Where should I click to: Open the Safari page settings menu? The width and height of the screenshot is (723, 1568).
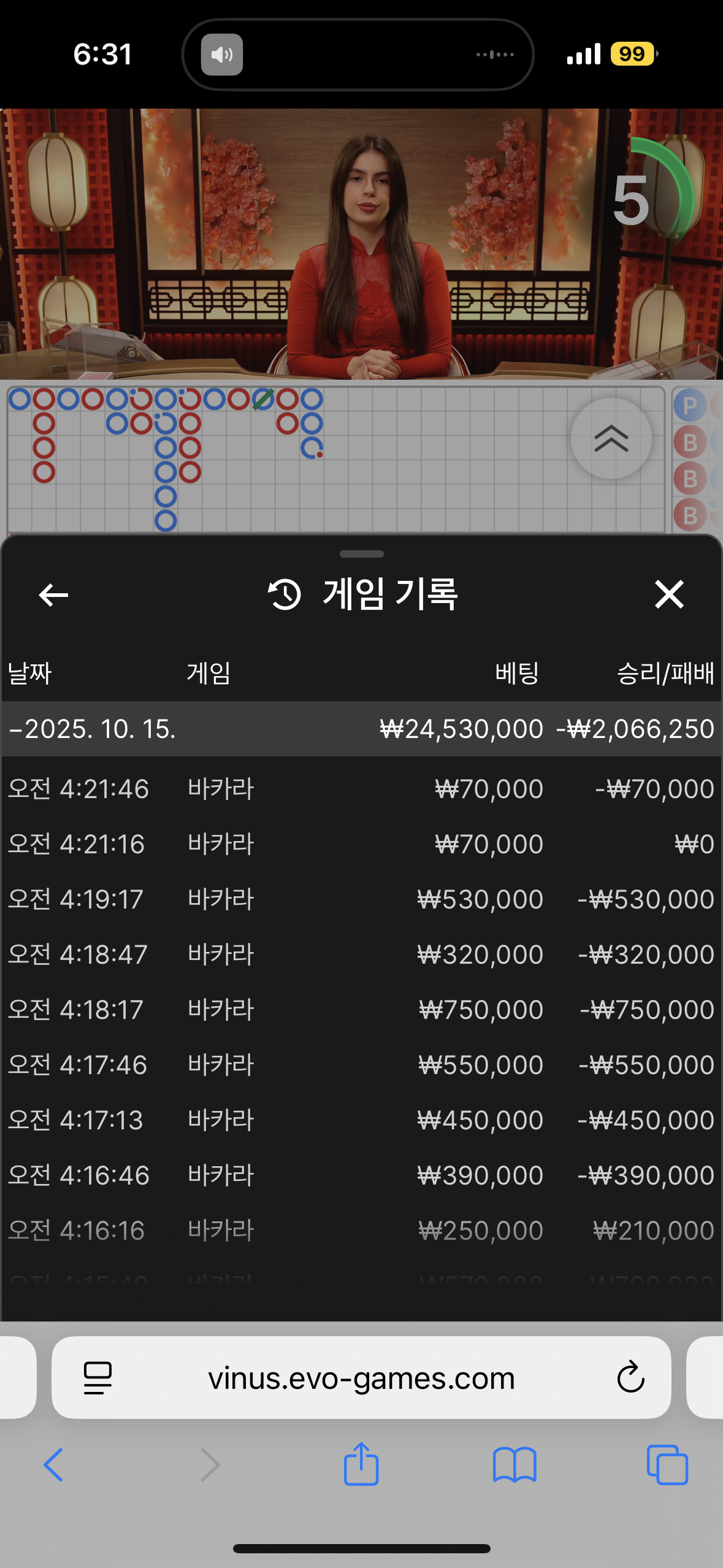pyautogui.click(x=98, y=1378)
